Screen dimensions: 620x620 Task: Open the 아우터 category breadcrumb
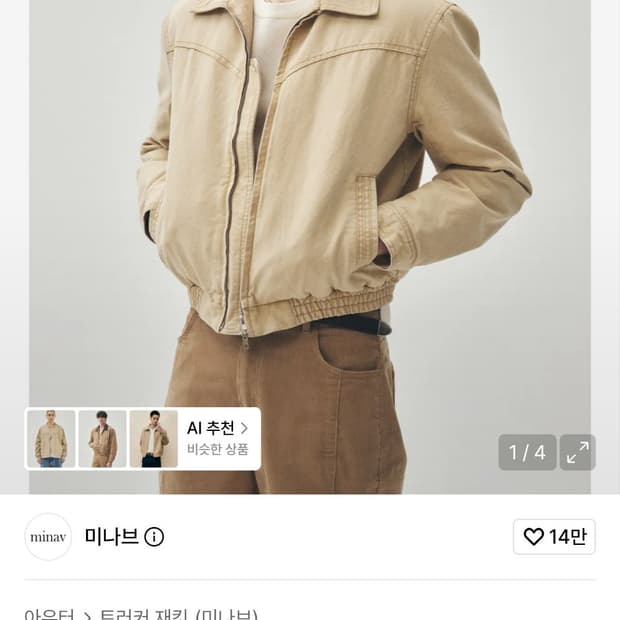(x=49, y=614)
